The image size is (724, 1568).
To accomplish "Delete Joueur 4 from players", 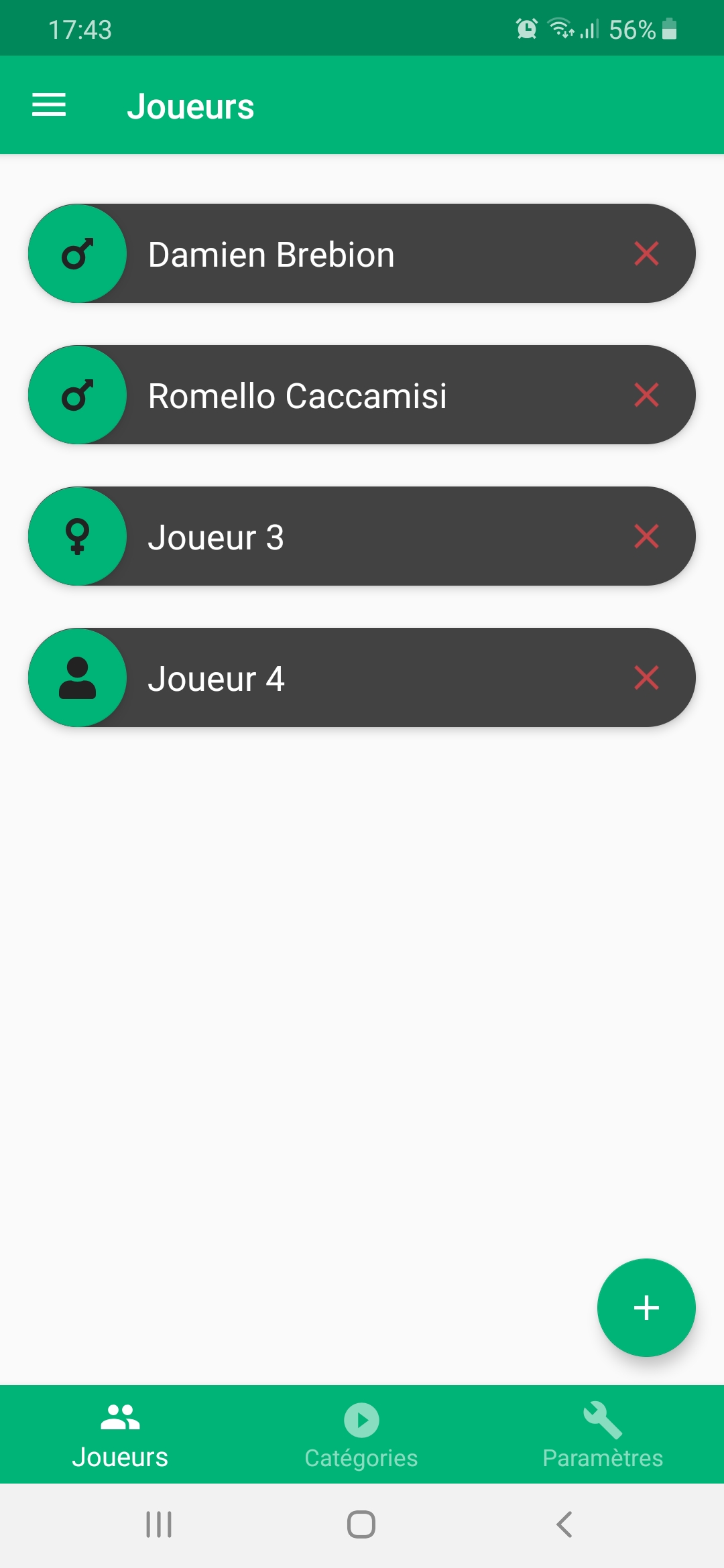I will click(x=646, y=678).
